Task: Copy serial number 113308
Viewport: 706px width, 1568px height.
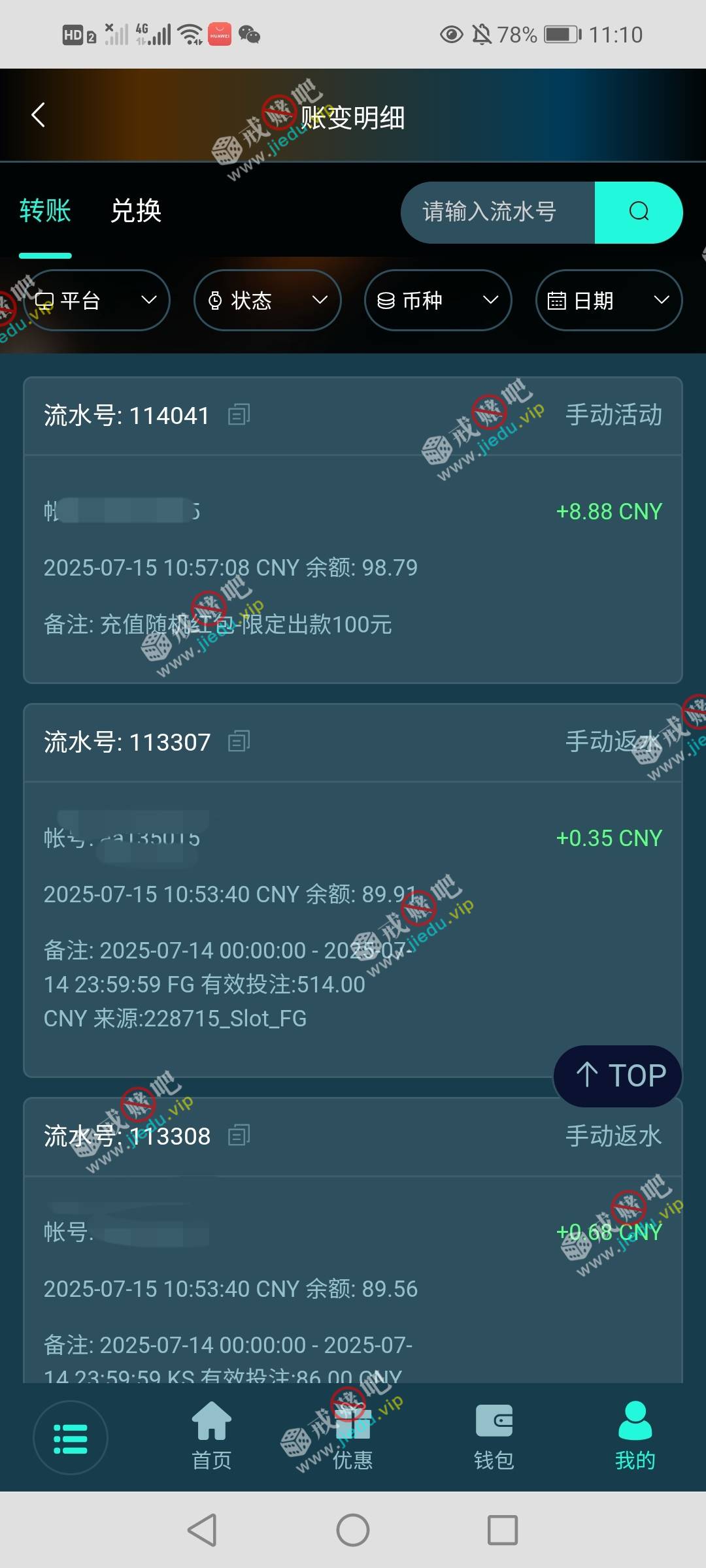Action: click(x=239, y=1135)
